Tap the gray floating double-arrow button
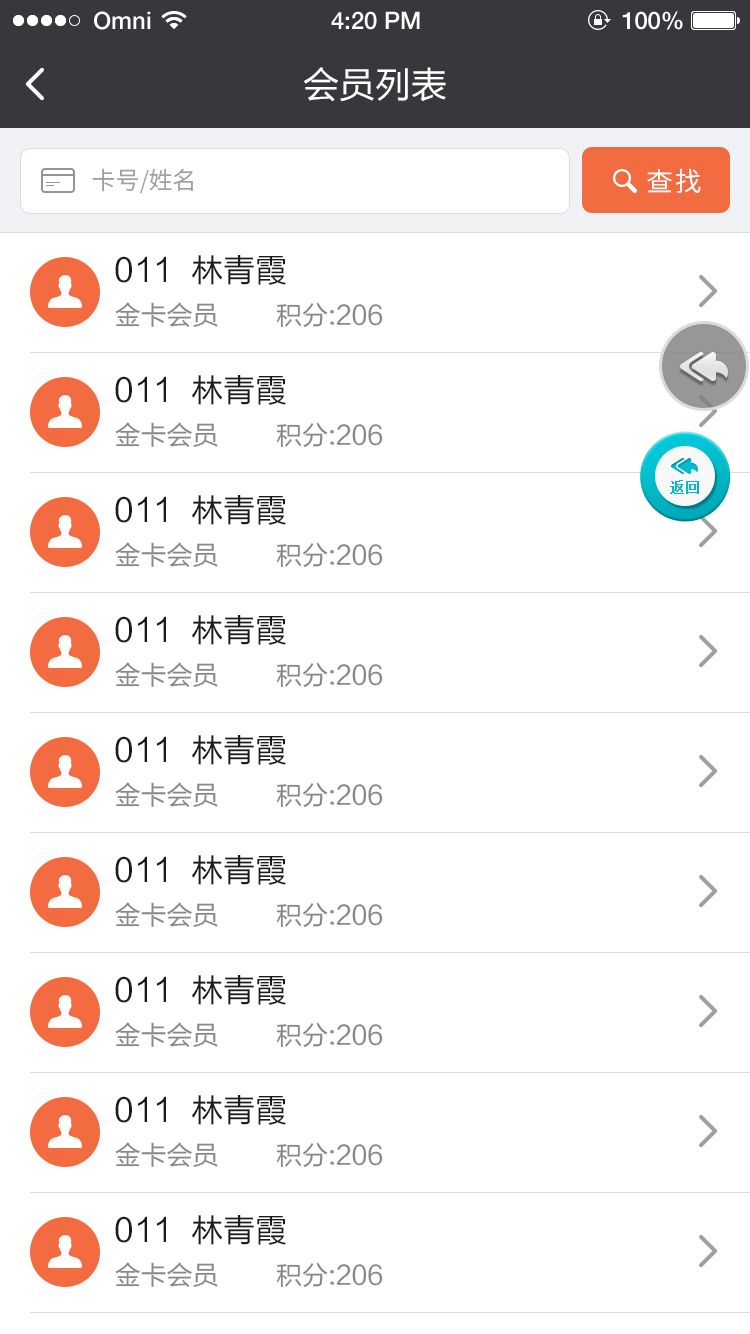750x1334 pixels. coord(704,366)
